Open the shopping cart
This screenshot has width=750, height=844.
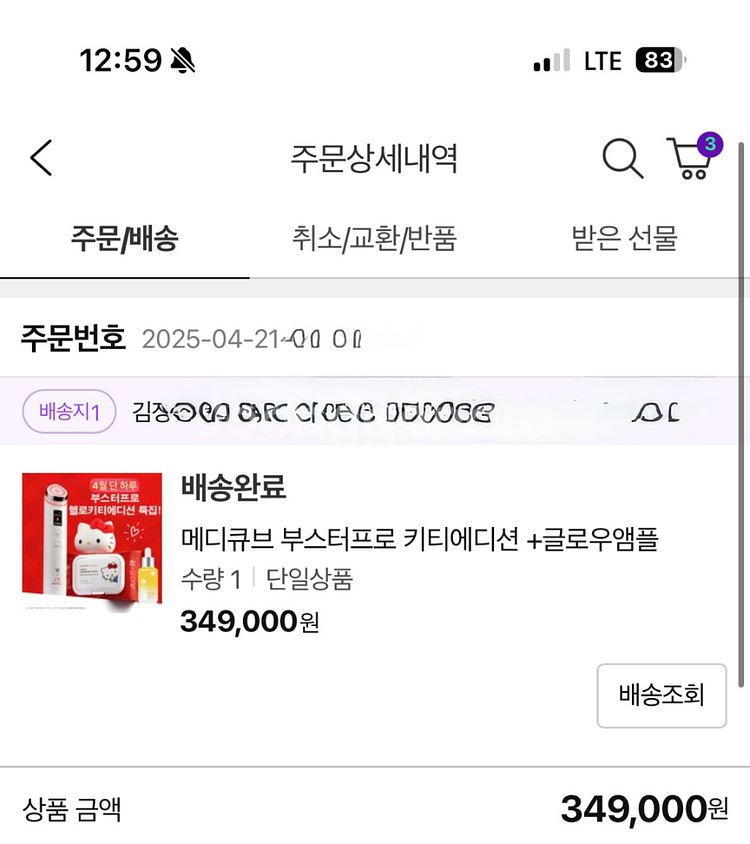click(691, 158)
